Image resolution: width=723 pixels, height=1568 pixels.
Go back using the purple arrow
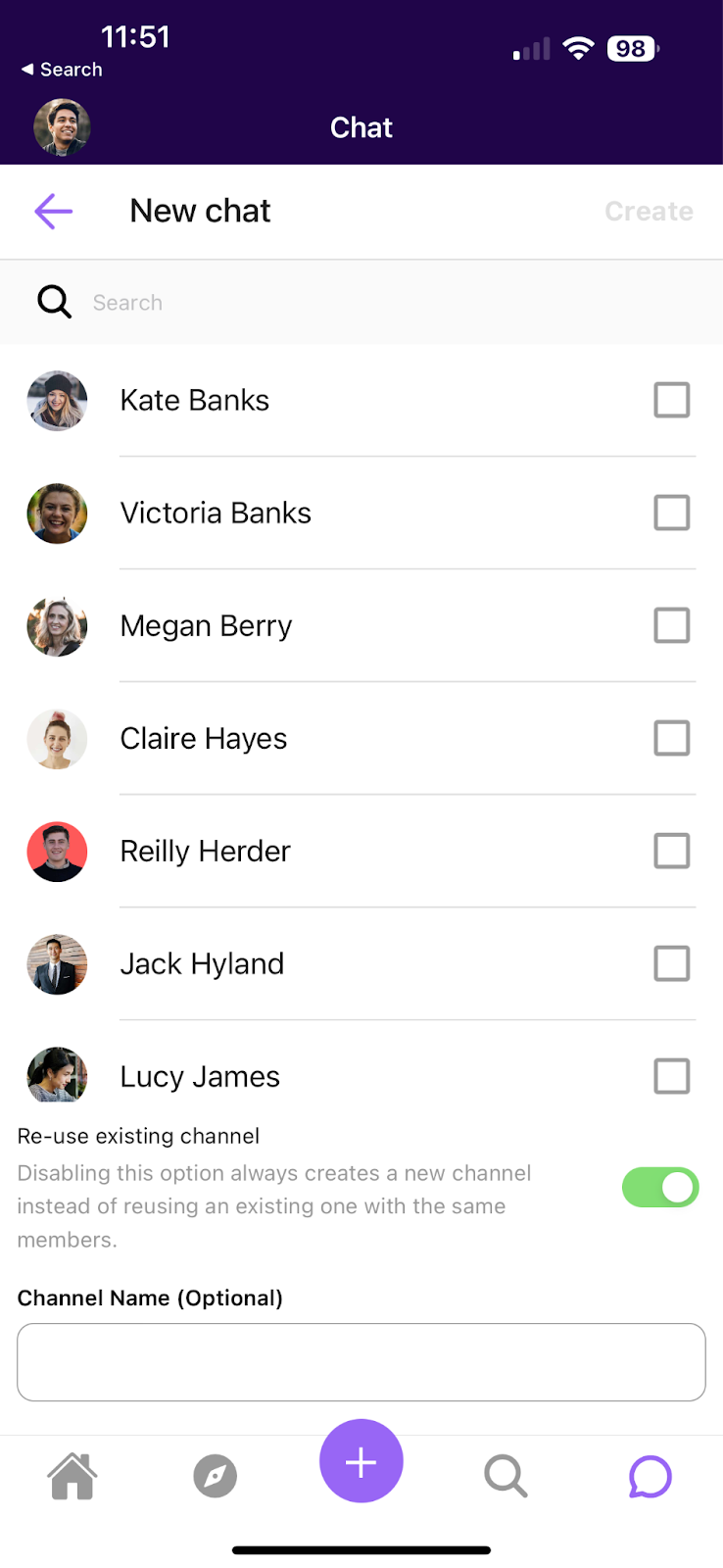[x=54, y=211]
